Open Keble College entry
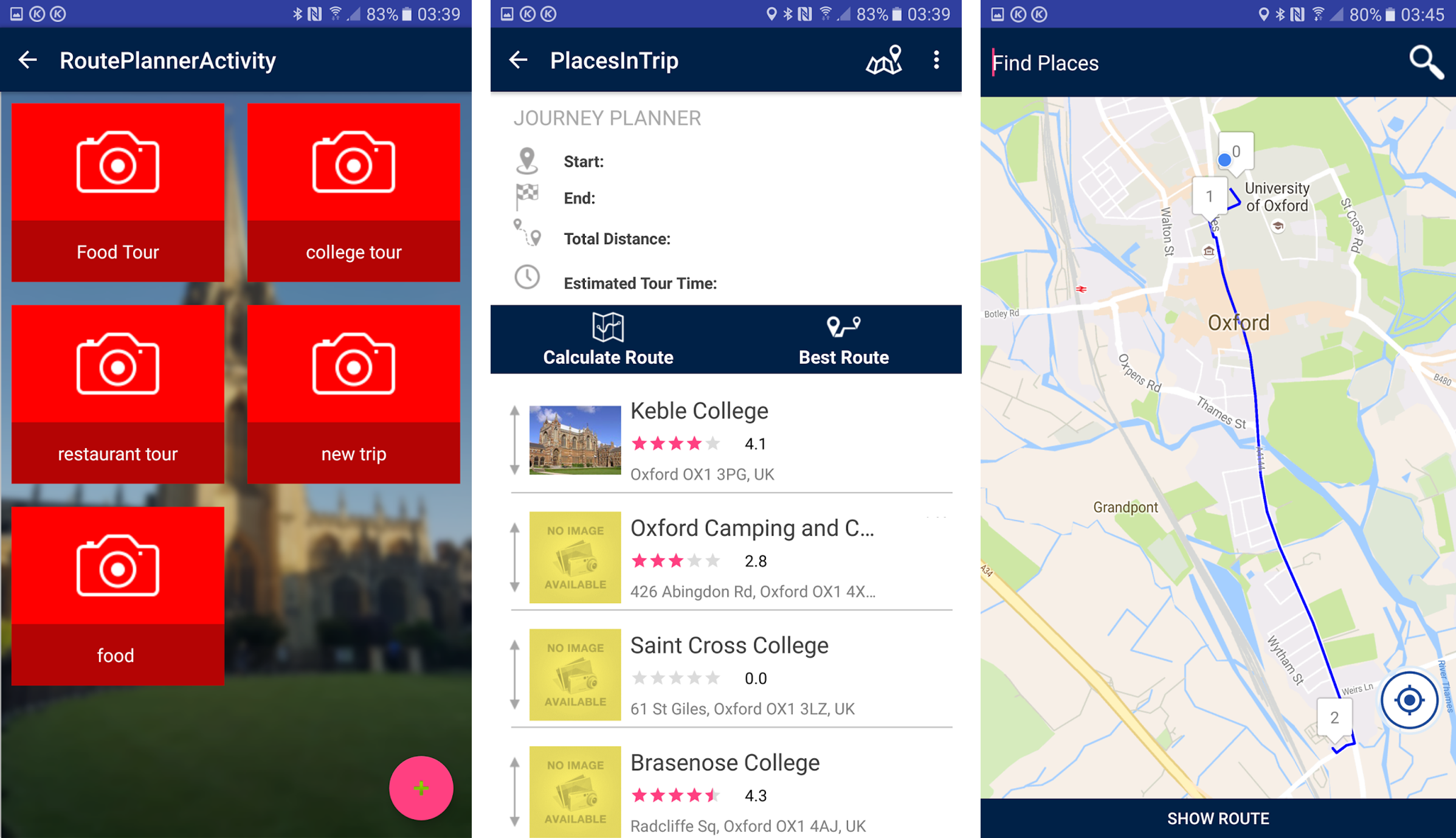This screenshot has height=838, width=1456. coord(730,440)
